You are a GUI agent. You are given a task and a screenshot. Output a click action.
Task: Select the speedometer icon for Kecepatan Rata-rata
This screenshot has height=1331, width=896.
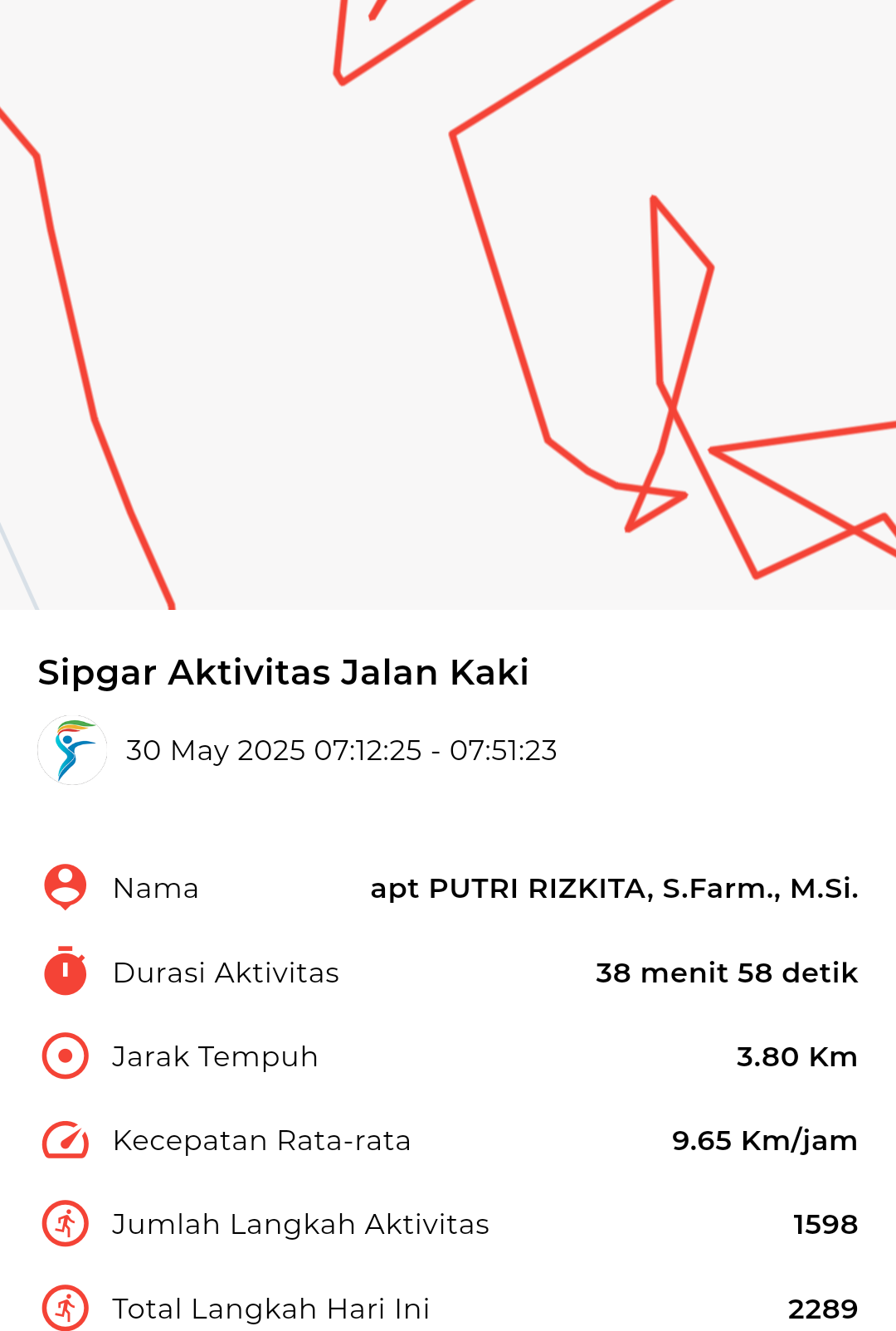tap(64, 1140)
